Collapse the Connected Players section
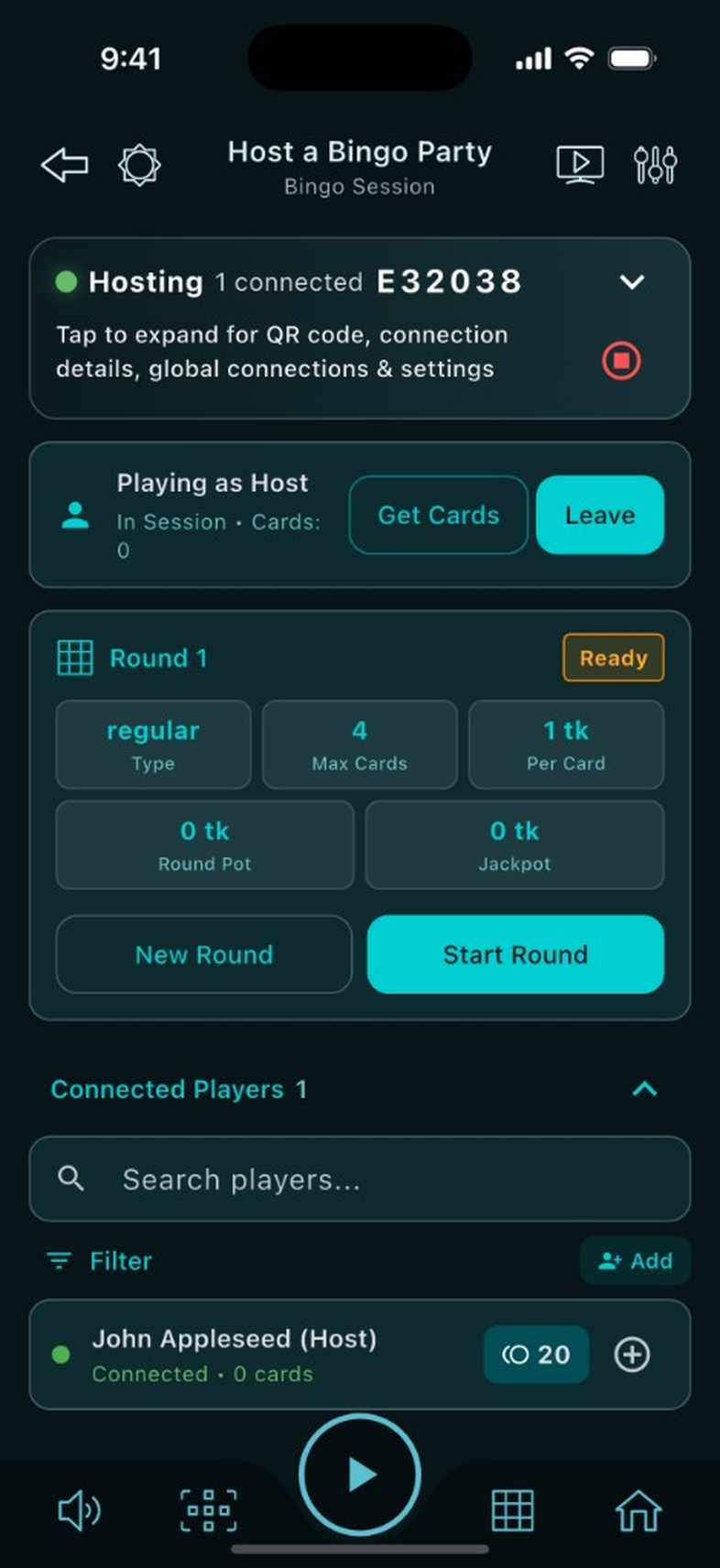The height and width of the screenshot is (1568, 720). 645,1089
